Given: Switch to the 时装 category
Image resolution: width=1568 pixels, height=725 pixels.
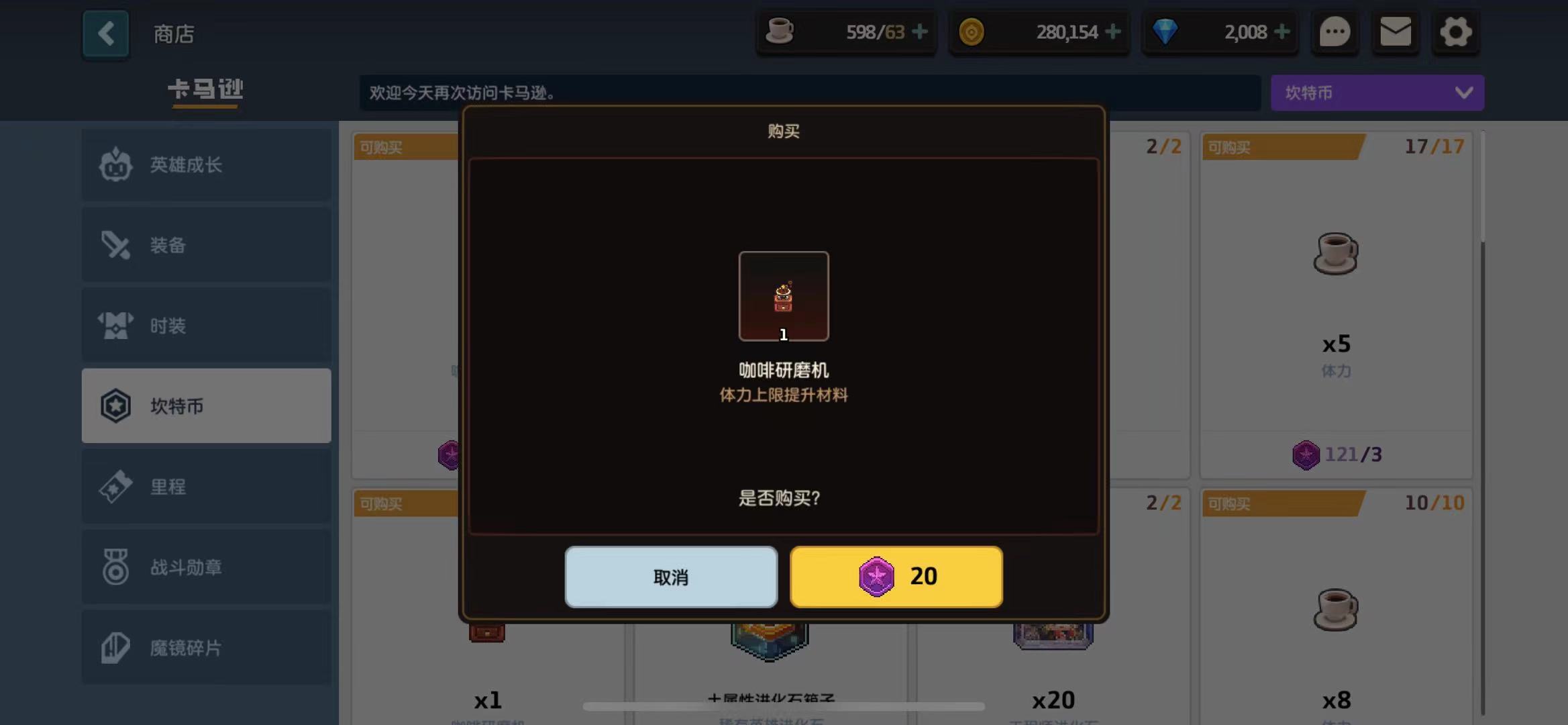Looking at the screenshot, I should click(206, 326).
